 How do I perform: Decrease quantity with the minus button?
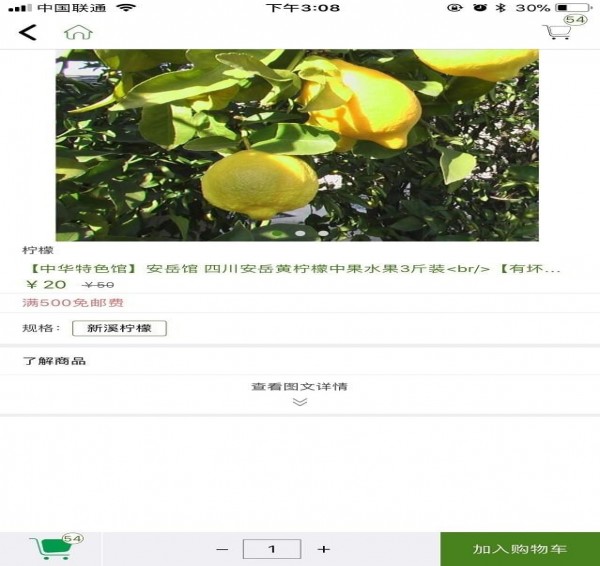(222, 549)
